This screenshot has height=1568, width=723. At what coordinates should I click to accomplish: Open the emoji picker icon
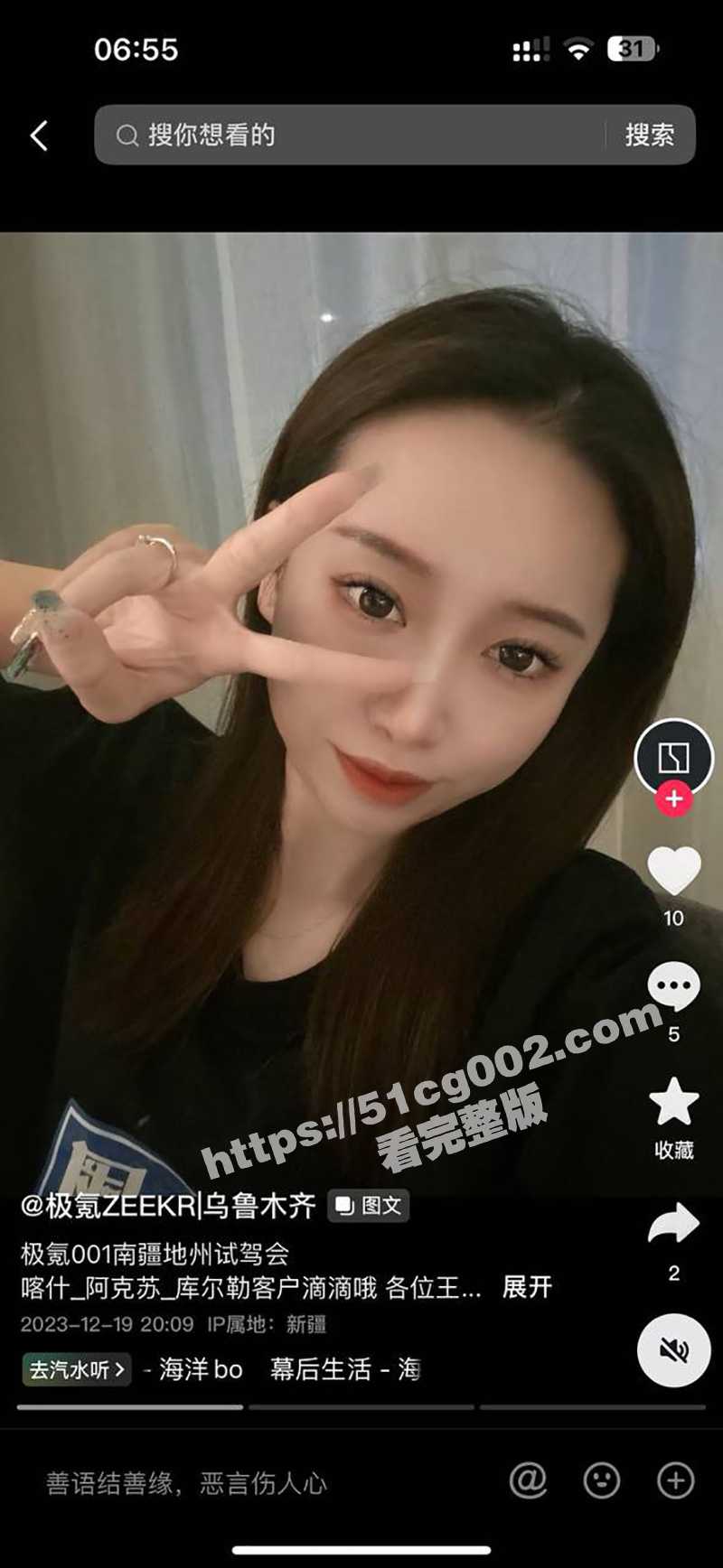click(x=602, y=1481)
